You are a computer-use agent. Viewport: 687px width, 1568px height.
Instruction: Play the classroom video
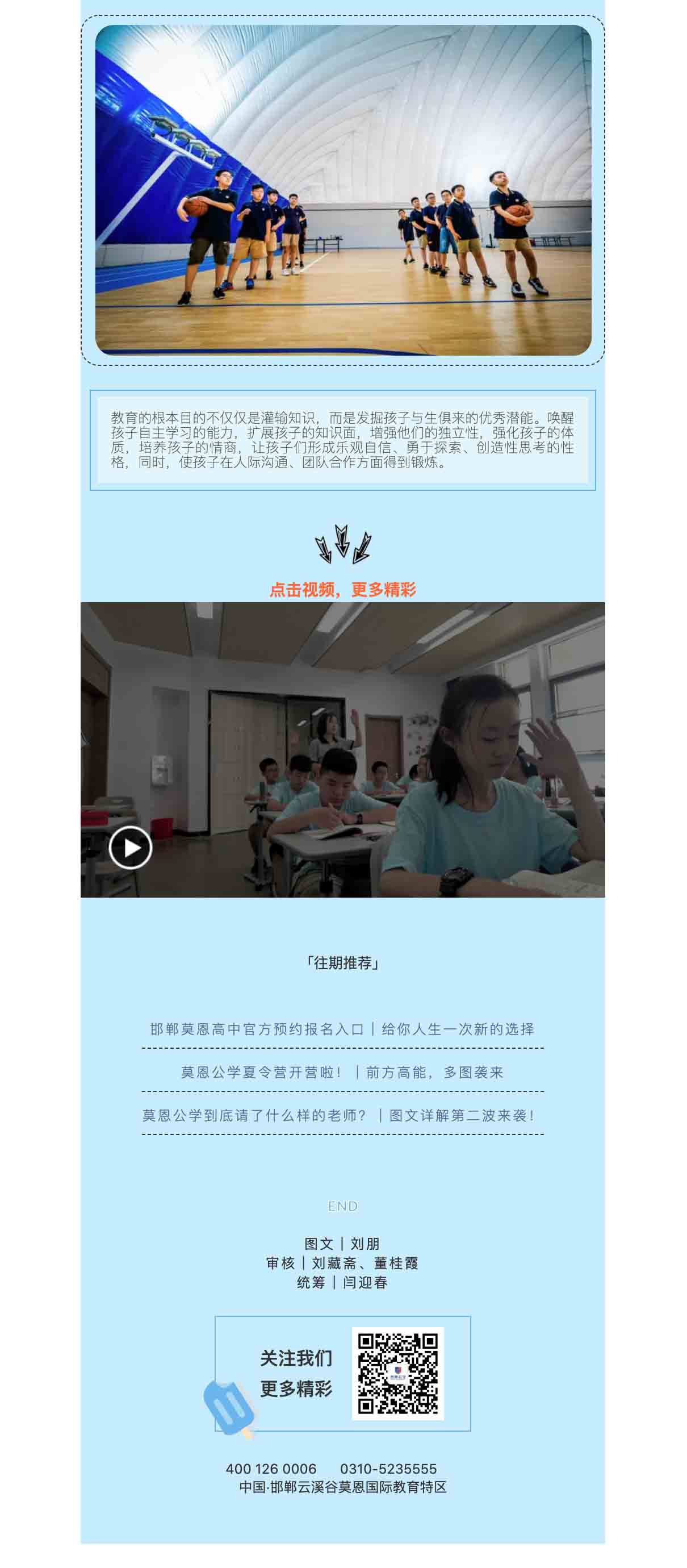coord(130,846)
